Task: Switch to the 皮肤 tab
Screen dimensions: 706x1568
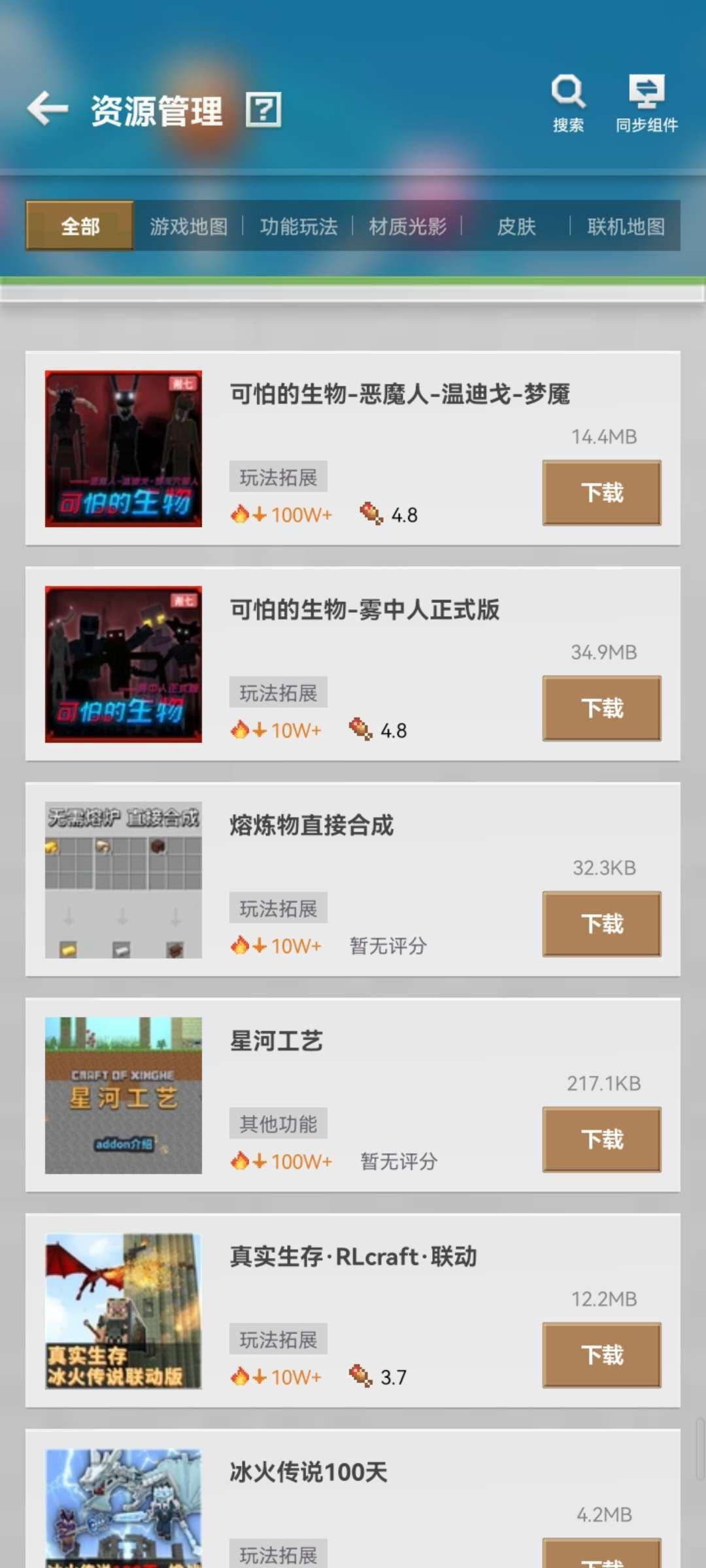Action: pos(516,227)
